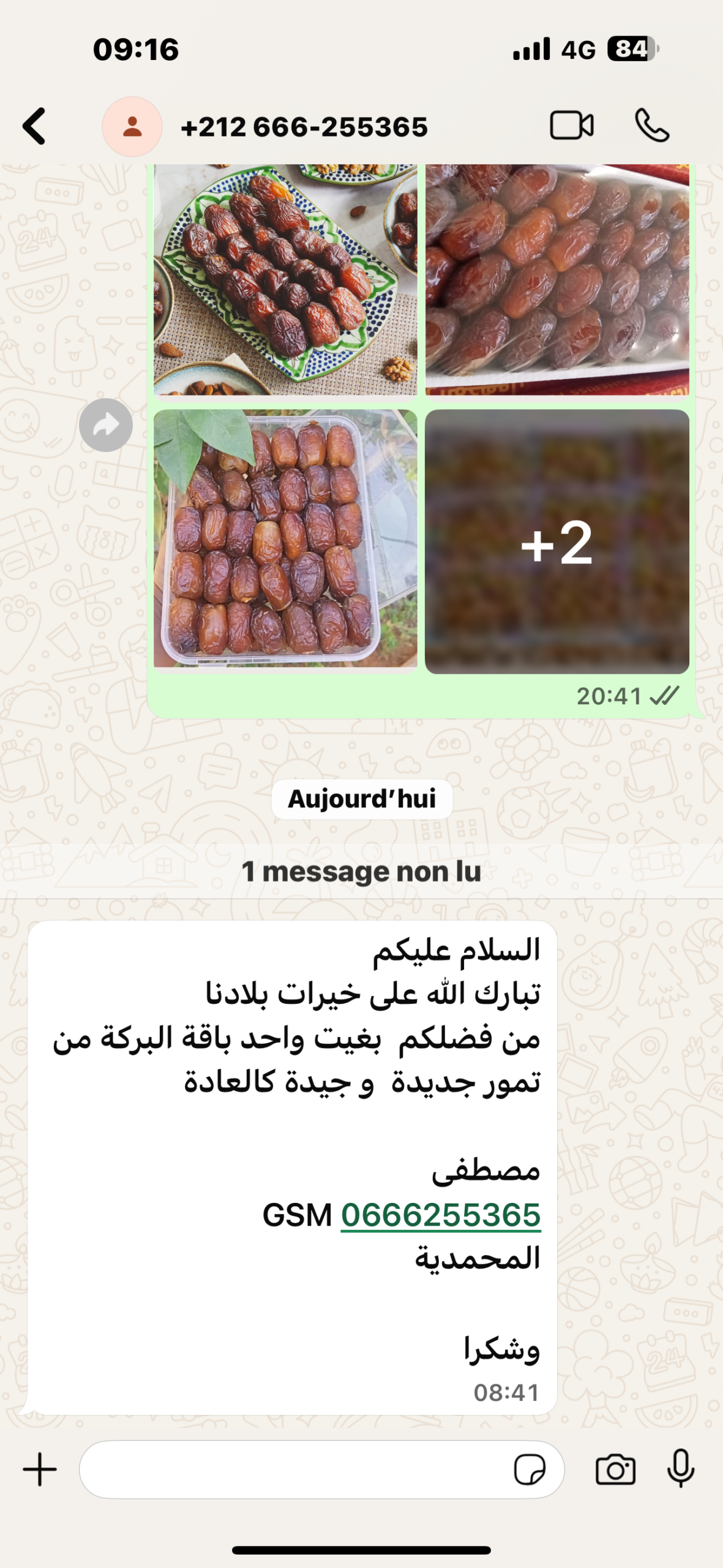
Task: Tap the phone number link 0666255365
Action: coord(441,1215)
